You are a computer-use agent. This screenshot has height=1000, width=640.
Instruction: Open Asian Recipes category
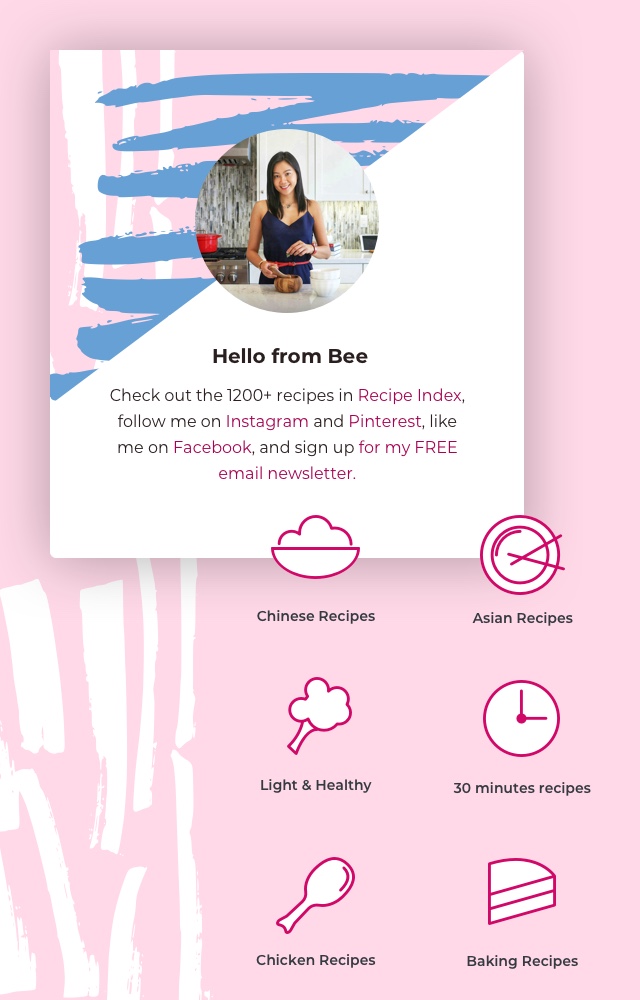521,570
